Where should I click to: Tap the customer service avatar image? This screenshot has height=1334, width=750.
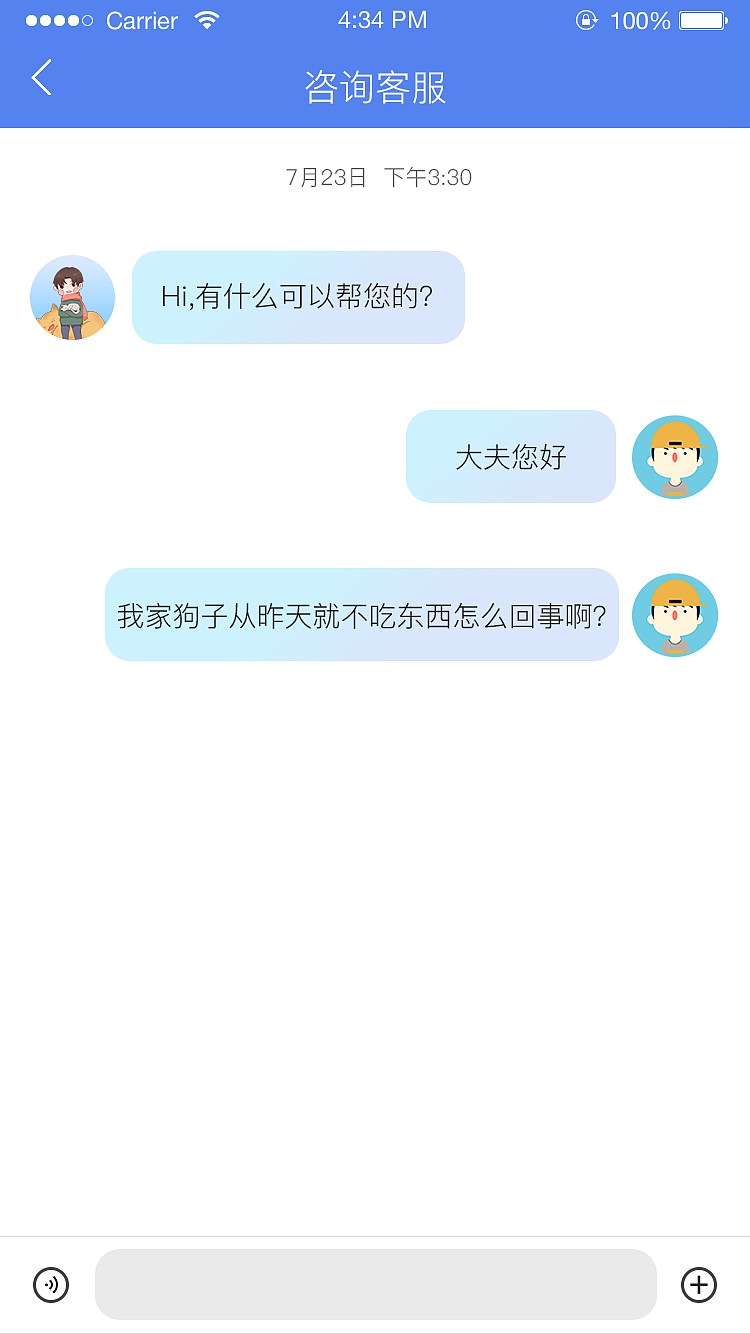(72, 297)
